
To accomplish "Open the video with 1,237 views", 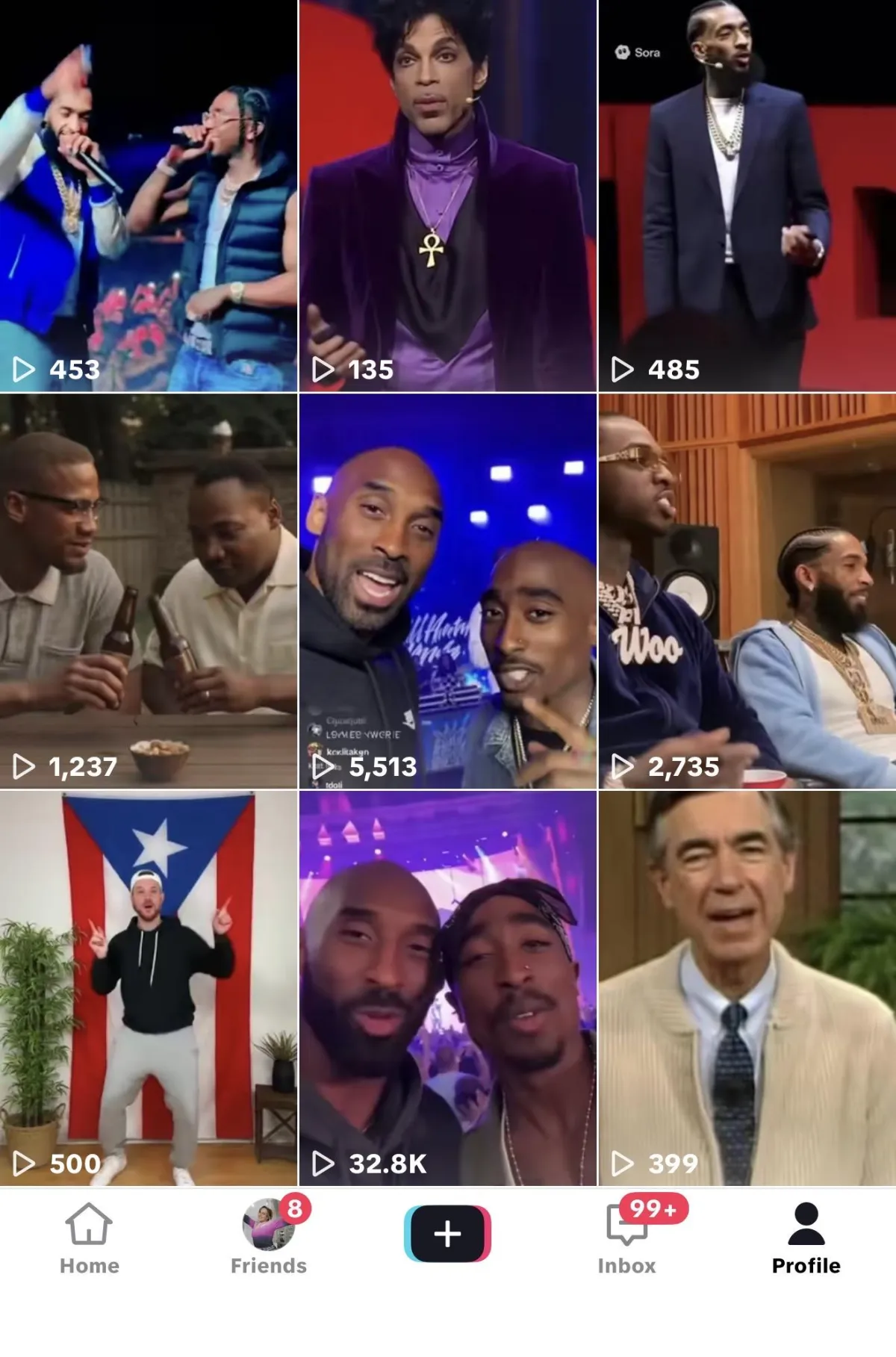I will [149, 591].
